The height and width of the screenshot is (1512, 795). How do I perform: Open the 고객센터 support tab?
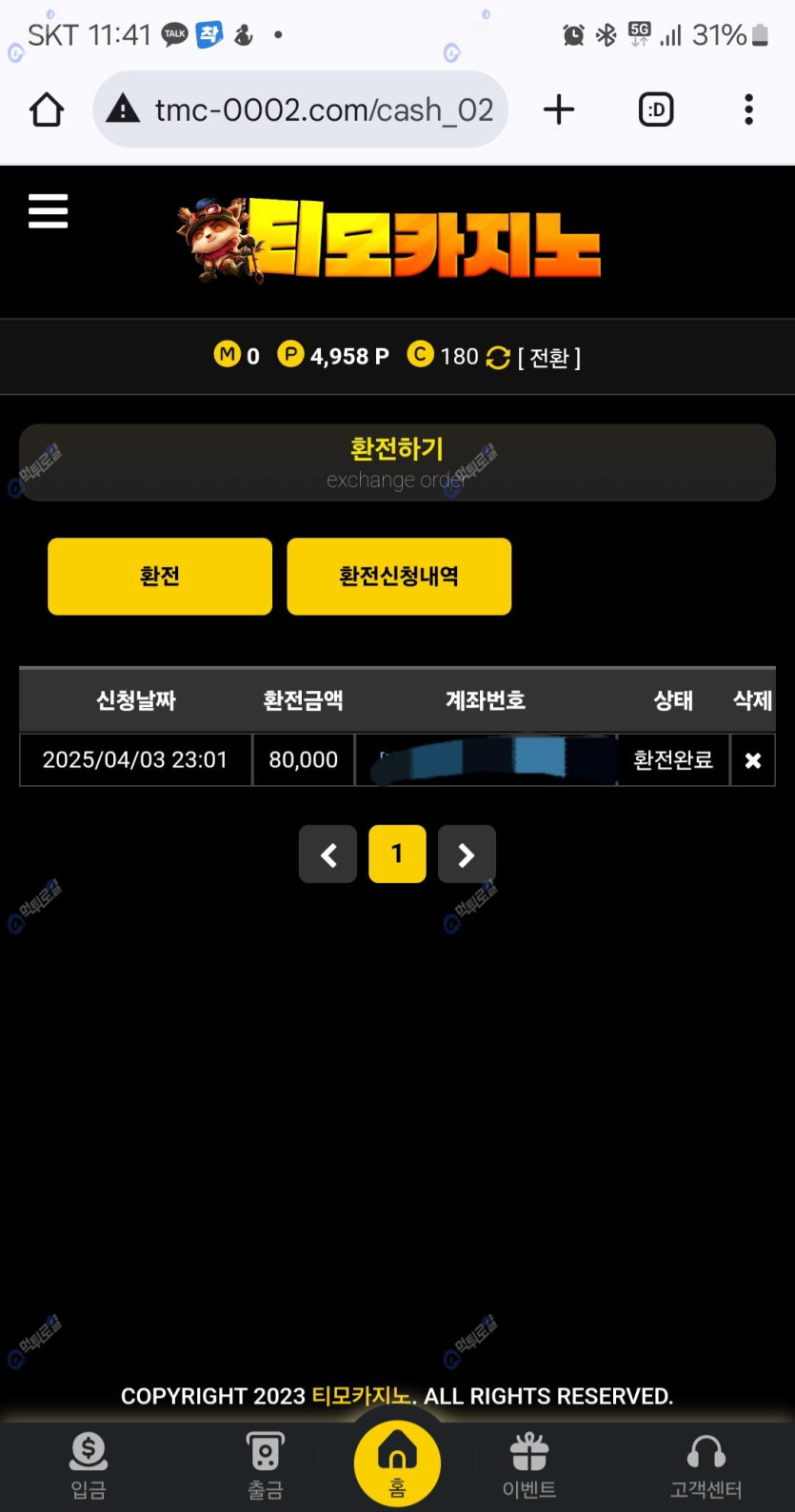pyautogui.click(x=706, y=1465)
